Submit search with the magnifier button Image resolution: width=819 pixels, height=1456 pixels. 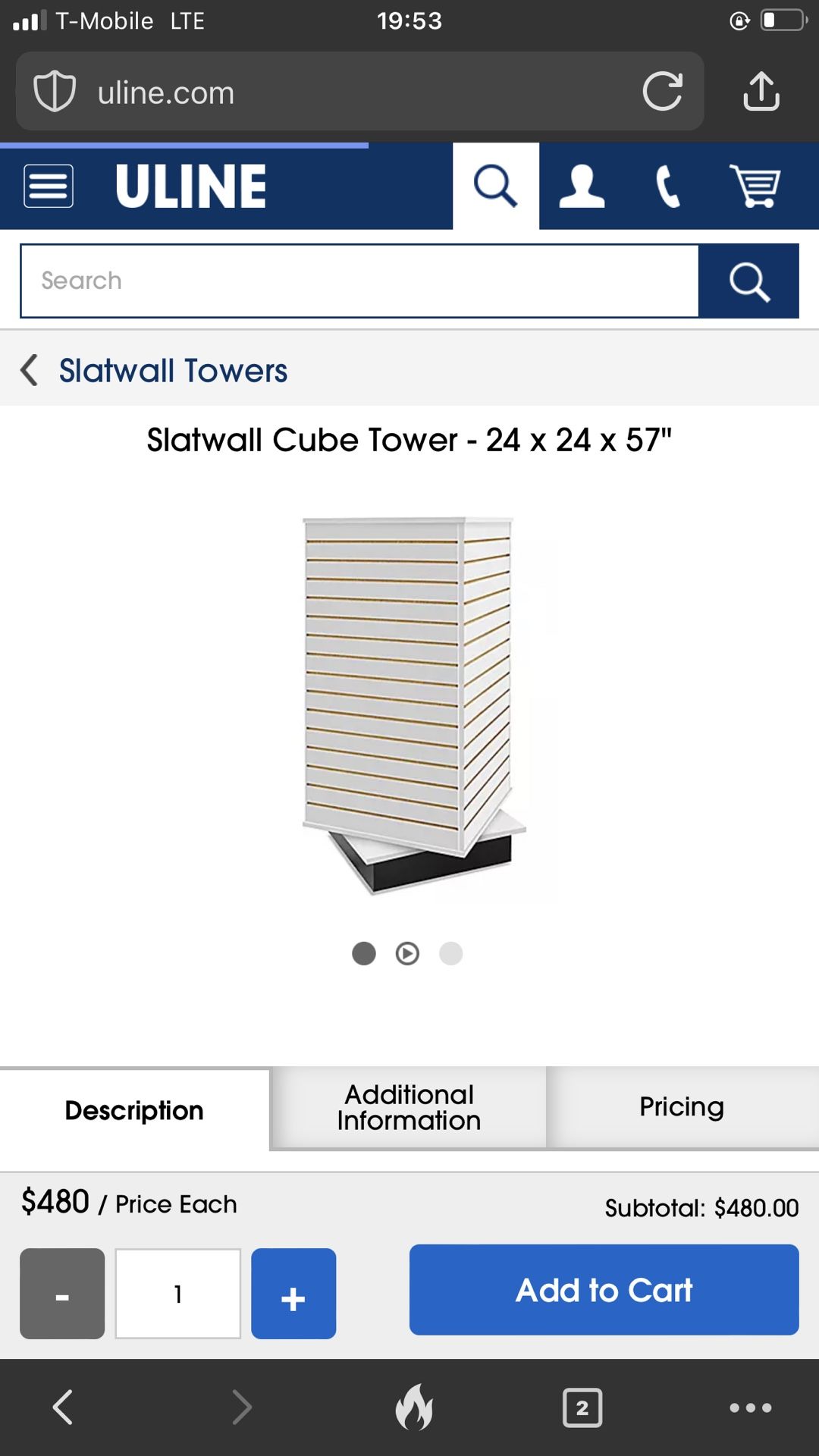tap(748, 281)
